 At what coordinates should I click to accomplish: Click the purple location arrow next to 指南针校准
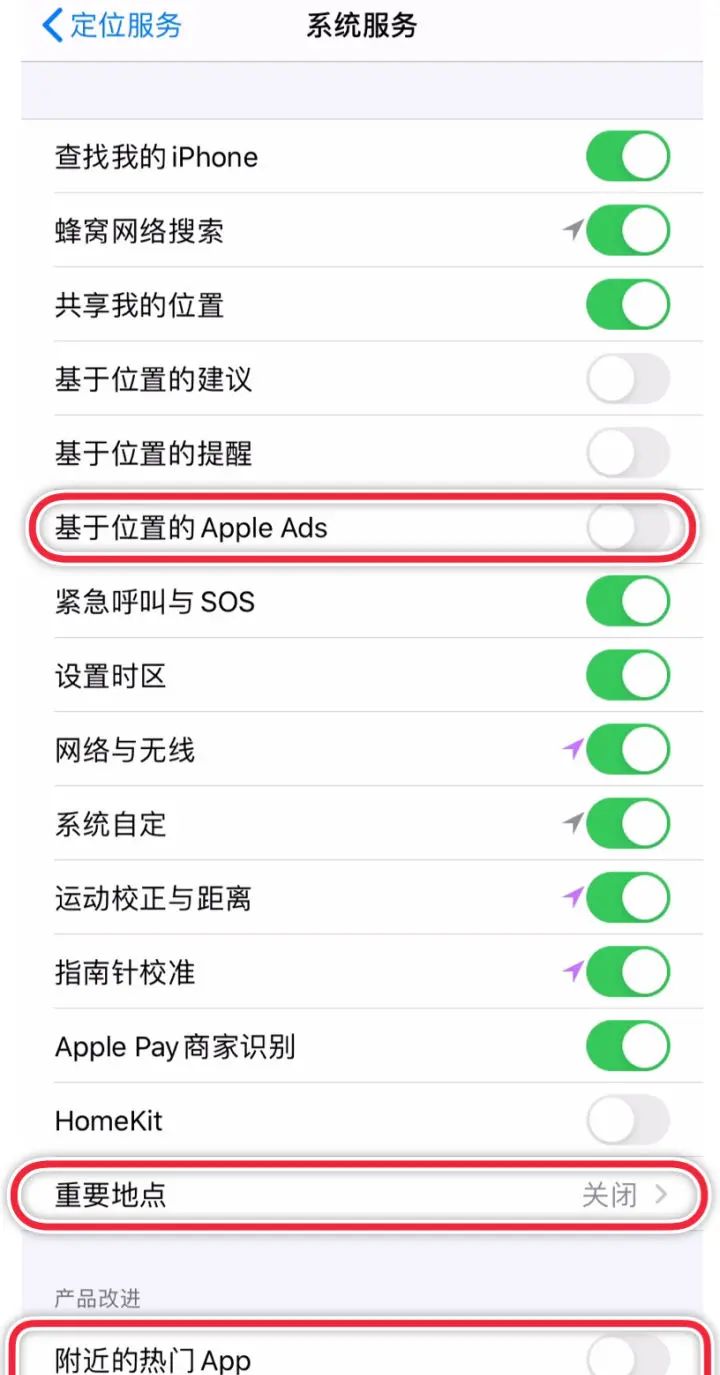point(573,971)
